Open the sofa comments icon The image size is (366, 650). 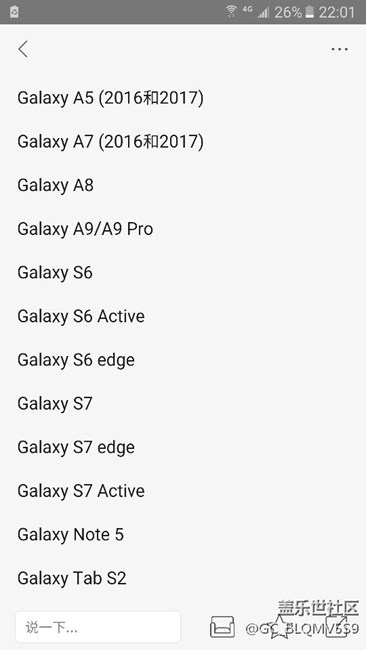222,626
